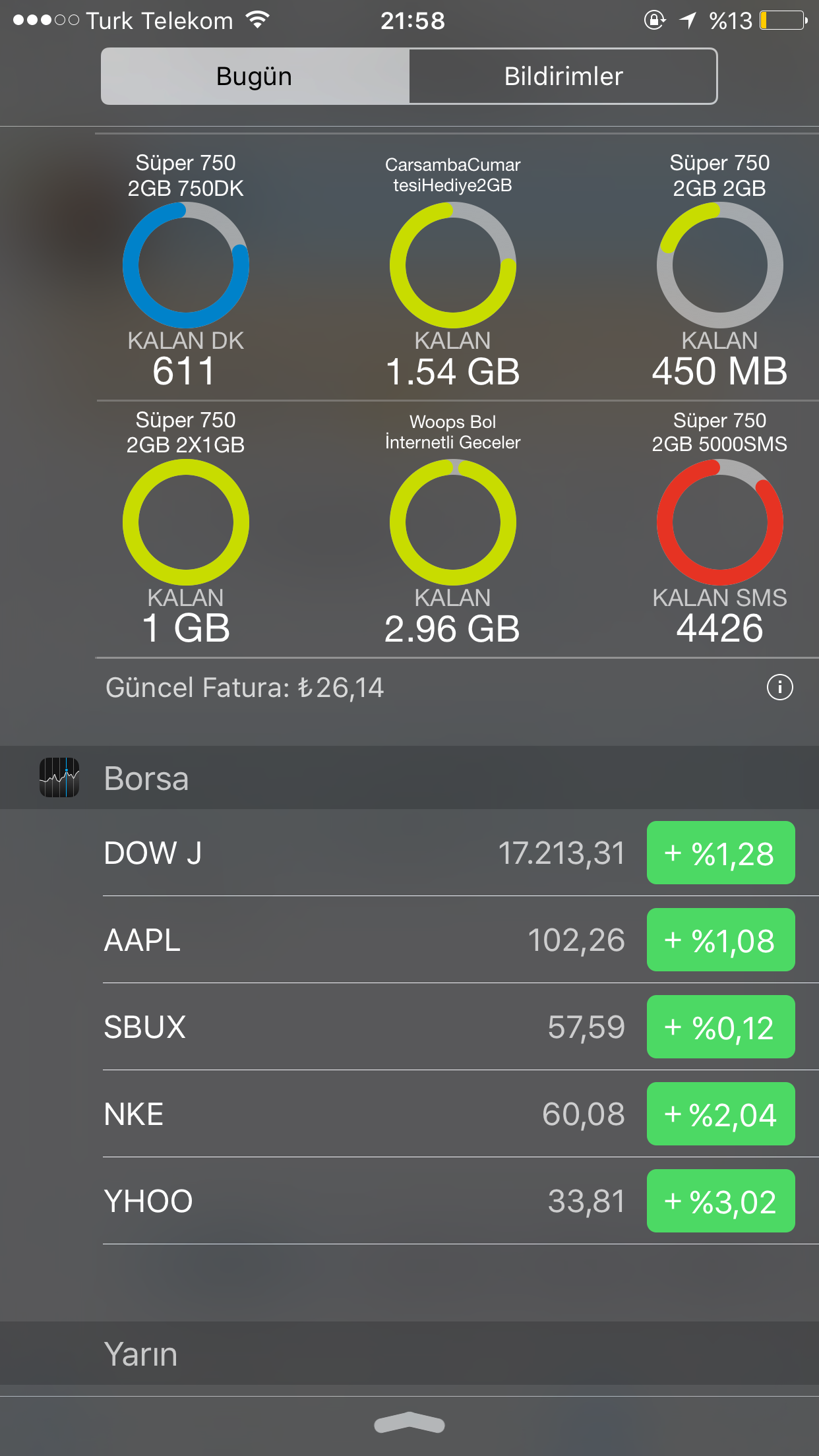The width and height of the screenshot is (819, 1456).
Task: Open the Woops Bol İnternetli Geceler usage ring
Action: pyautogui.click(x=452, y=522)
